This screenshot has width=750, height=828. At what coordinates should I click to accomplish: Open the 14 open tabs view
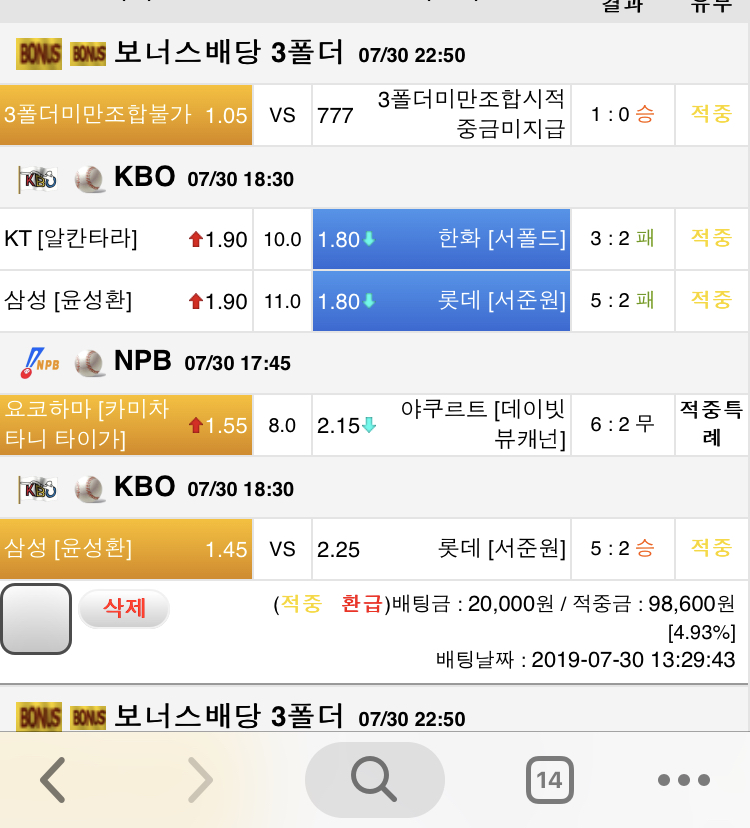coord(549,780)
